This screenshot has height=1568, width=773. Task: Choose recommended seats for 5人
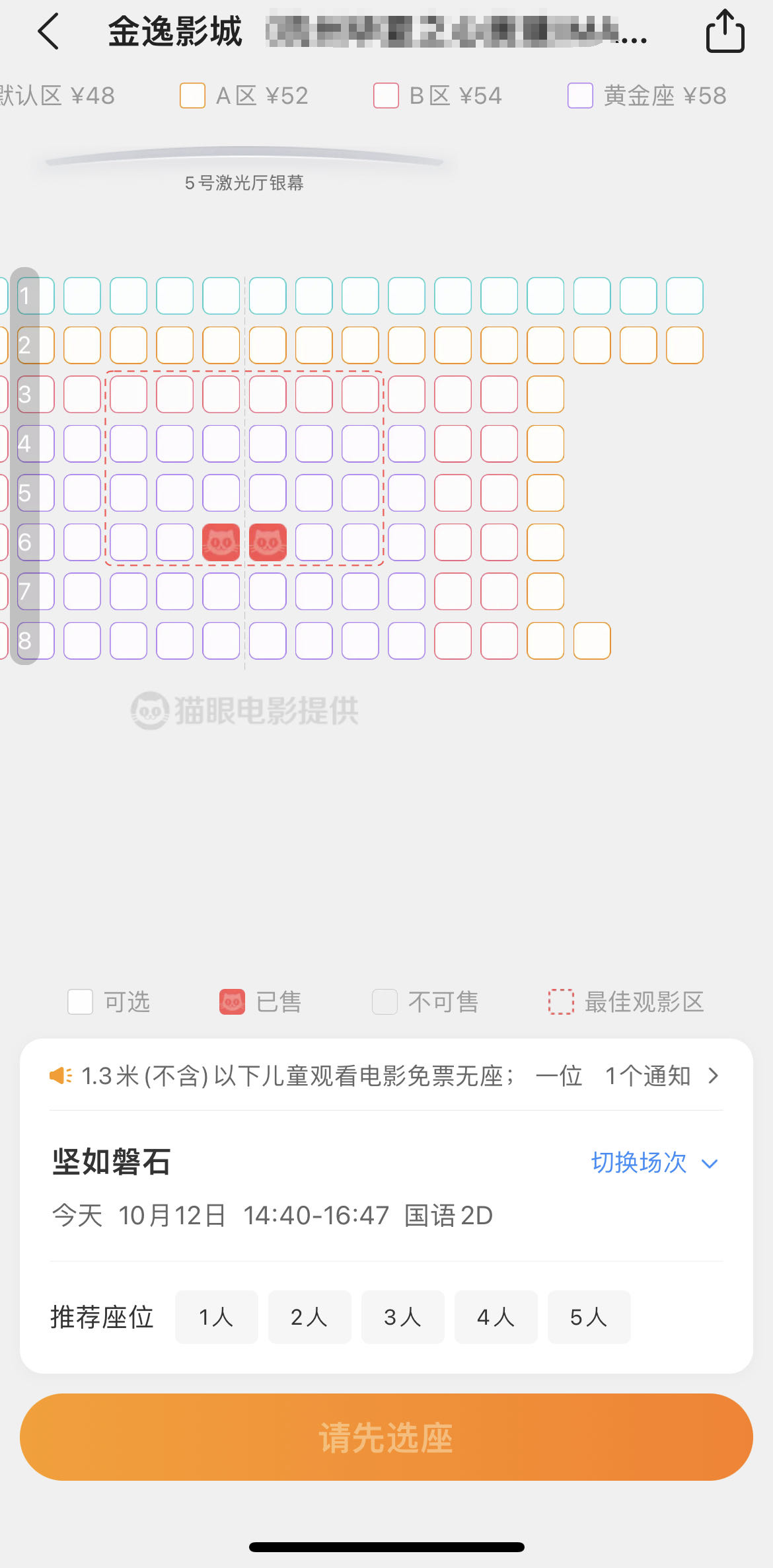pyautogui.click(x=589, y=1317)
